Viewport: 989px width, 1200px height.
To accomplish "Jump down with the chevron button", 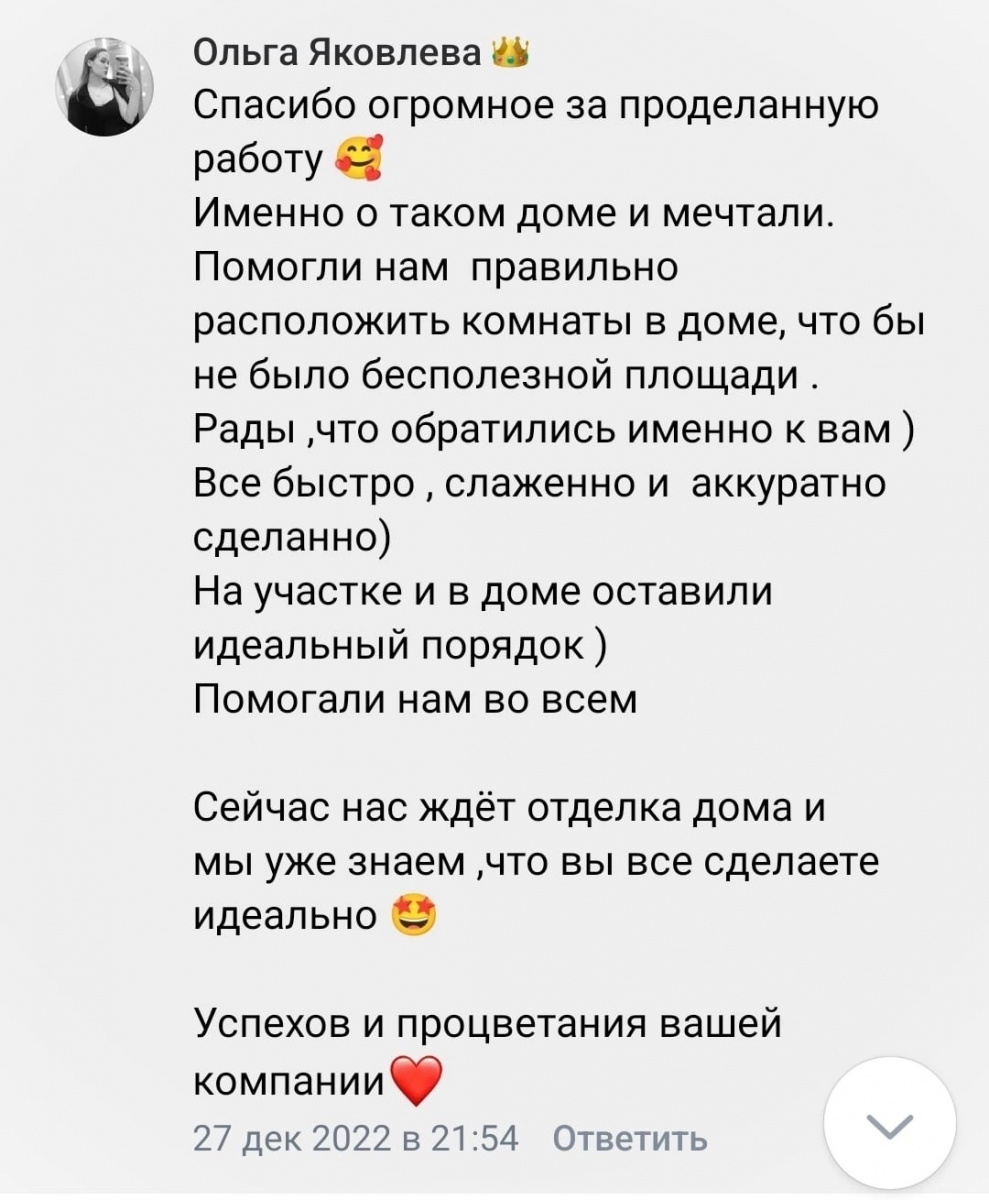I will (x=889, y=1124).
